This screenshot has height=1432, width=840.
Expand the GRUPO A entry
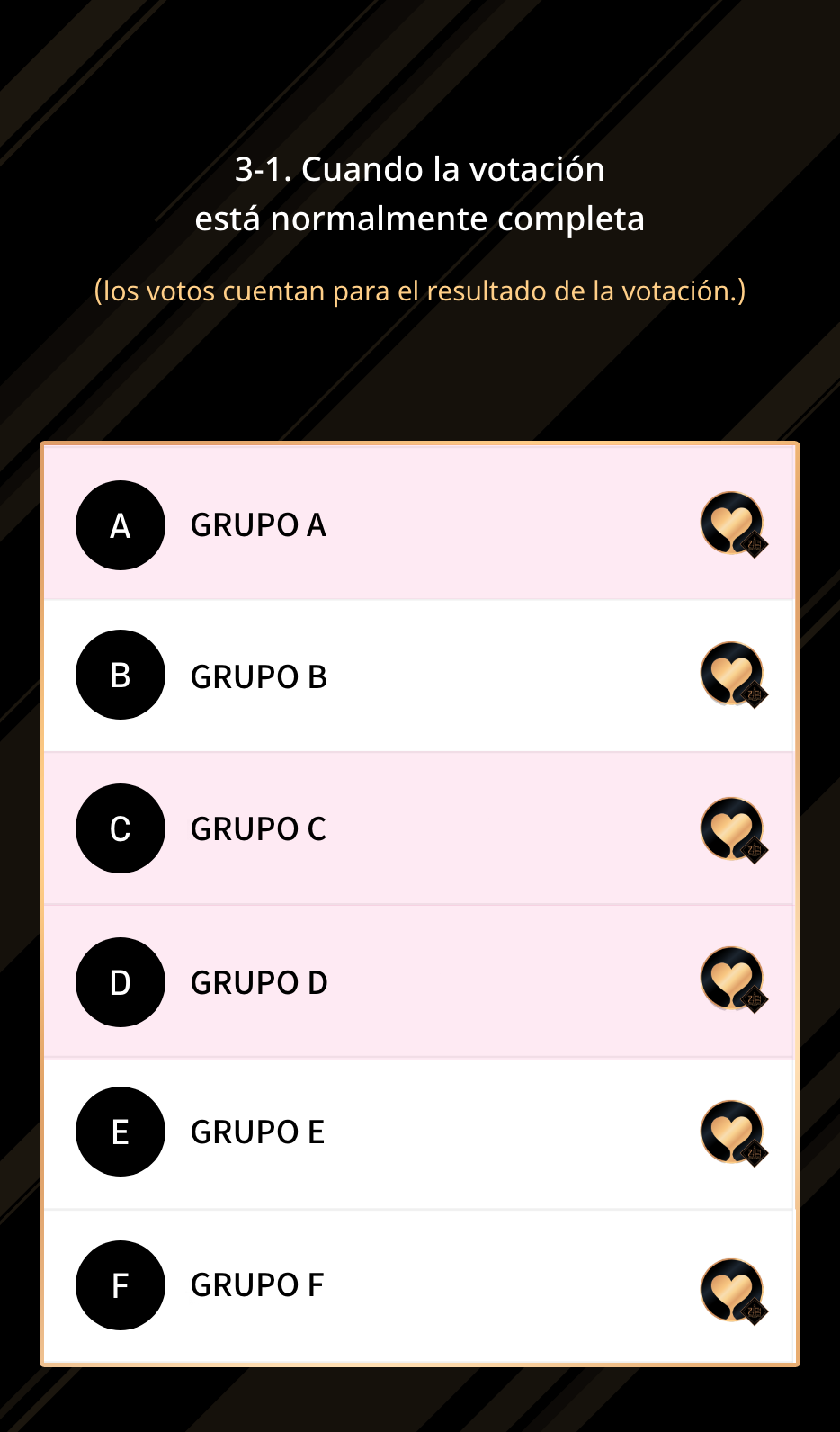tap(420, 525)
